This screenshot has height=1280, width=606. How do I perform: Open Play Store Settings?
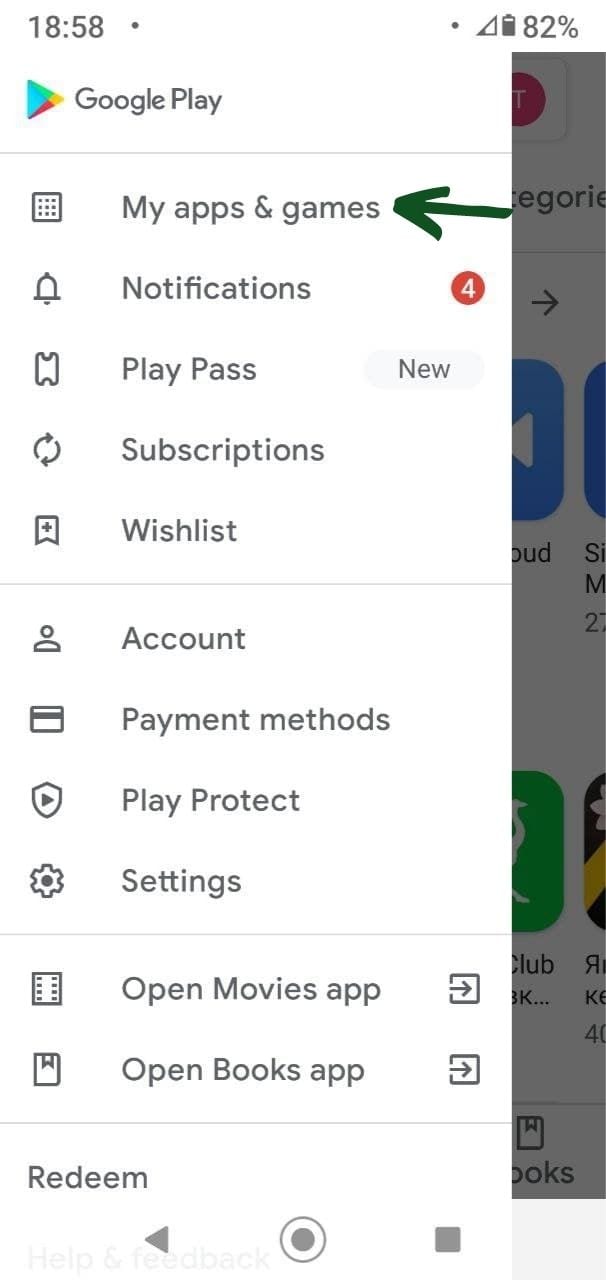255,882
